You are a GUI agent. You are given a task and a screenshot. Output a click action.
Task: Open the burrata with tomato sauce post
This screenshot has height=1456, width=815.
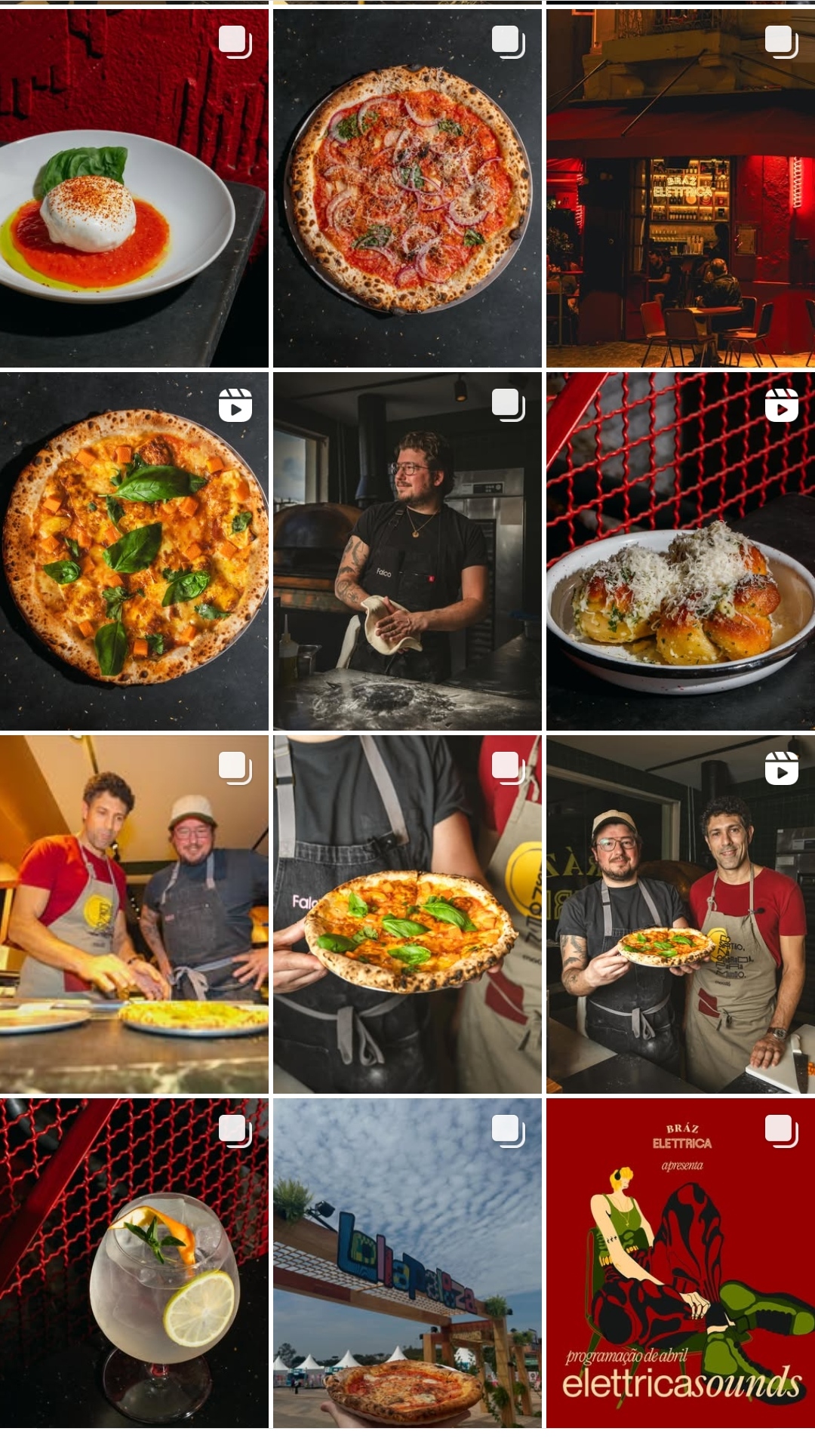pos(134,189)
